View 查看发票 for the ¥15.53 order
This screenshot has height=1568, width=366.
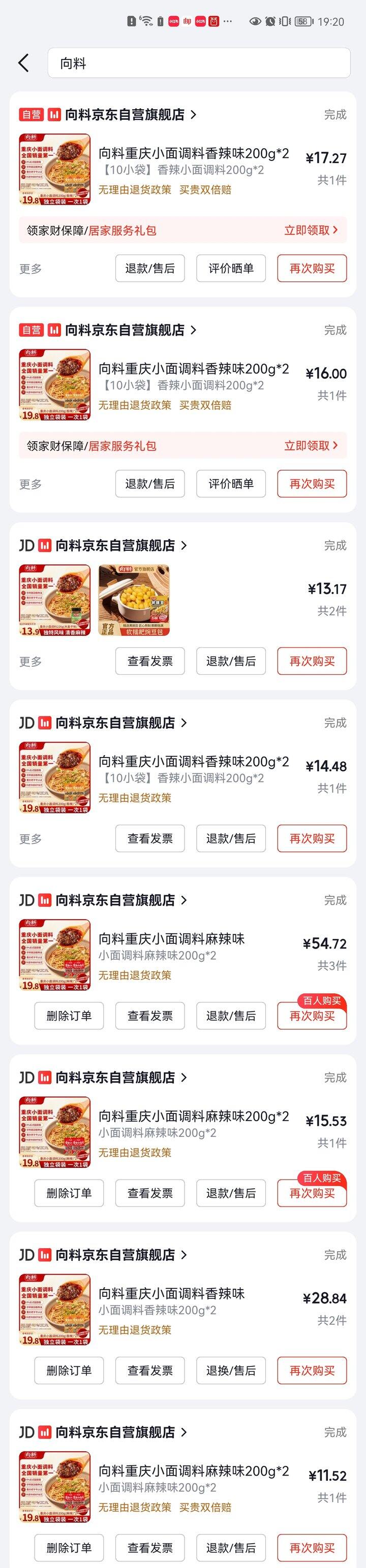150,1193
